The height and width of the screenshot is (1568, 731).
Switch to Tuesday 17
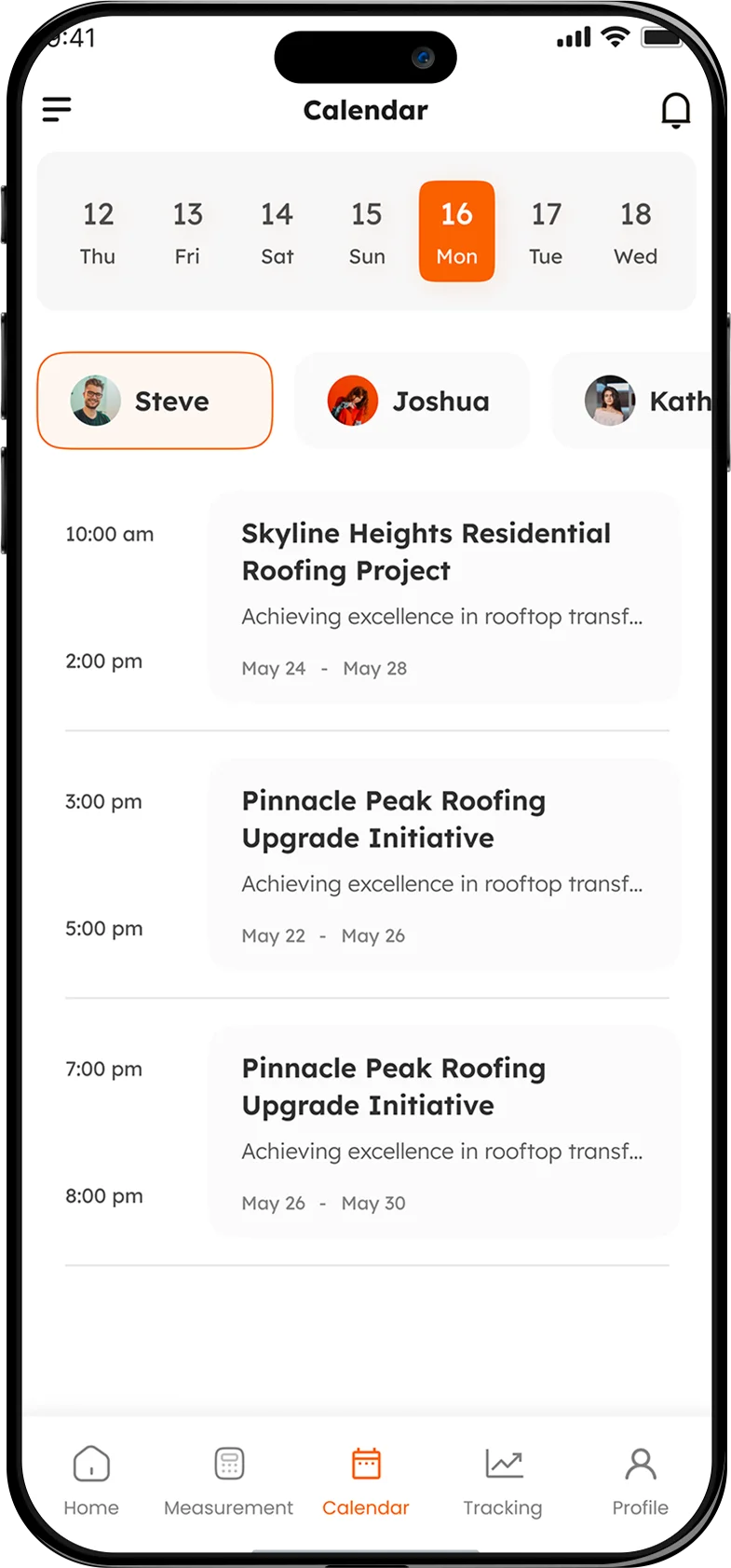pos(546,232)
